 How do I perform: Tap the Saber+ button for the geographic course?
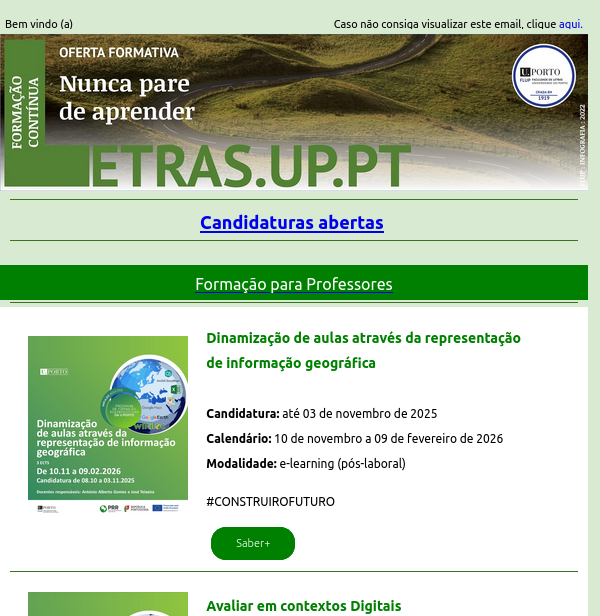coord(253,543)
